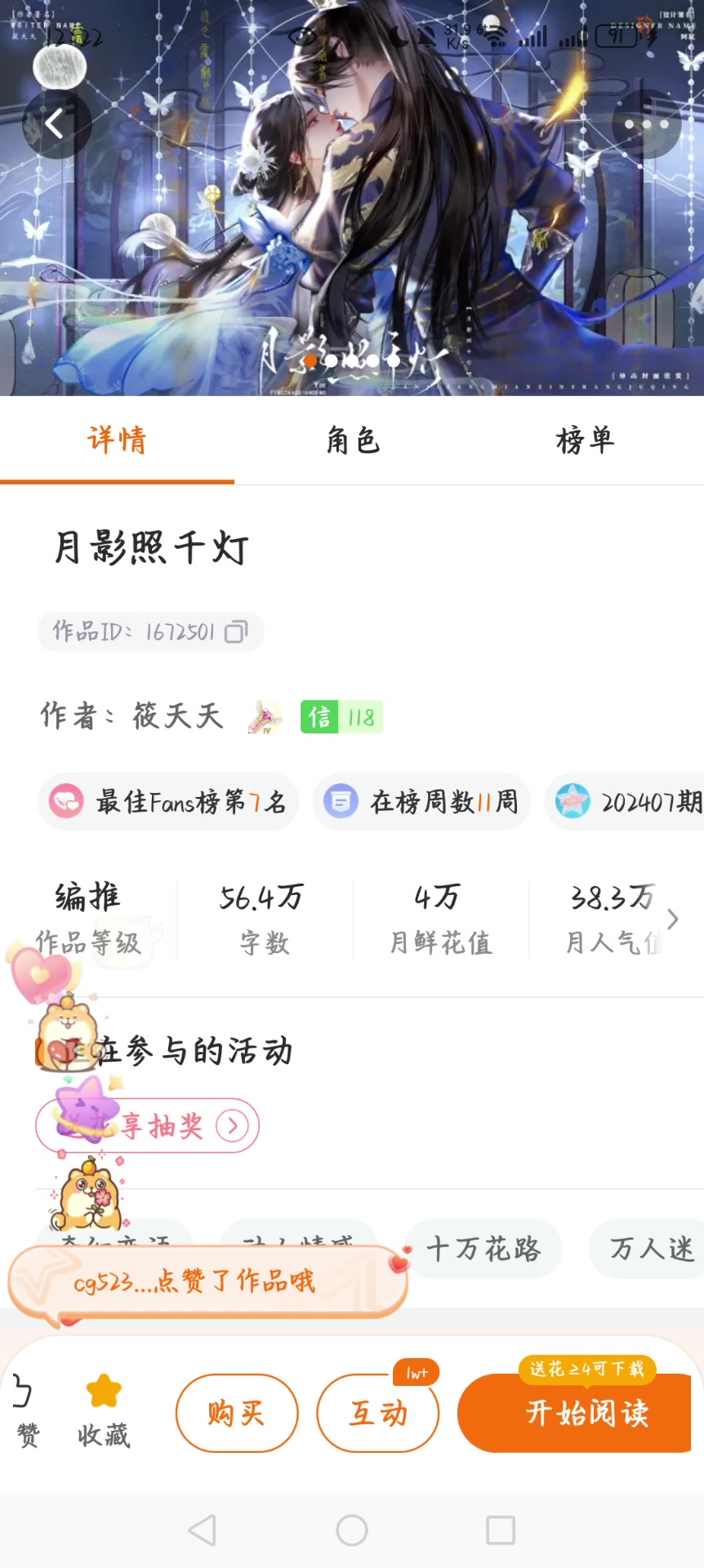Screen dimensions: 704x1568
Task: Open the 最佳Fans榜第7名 chip
Action: (168, 802)
